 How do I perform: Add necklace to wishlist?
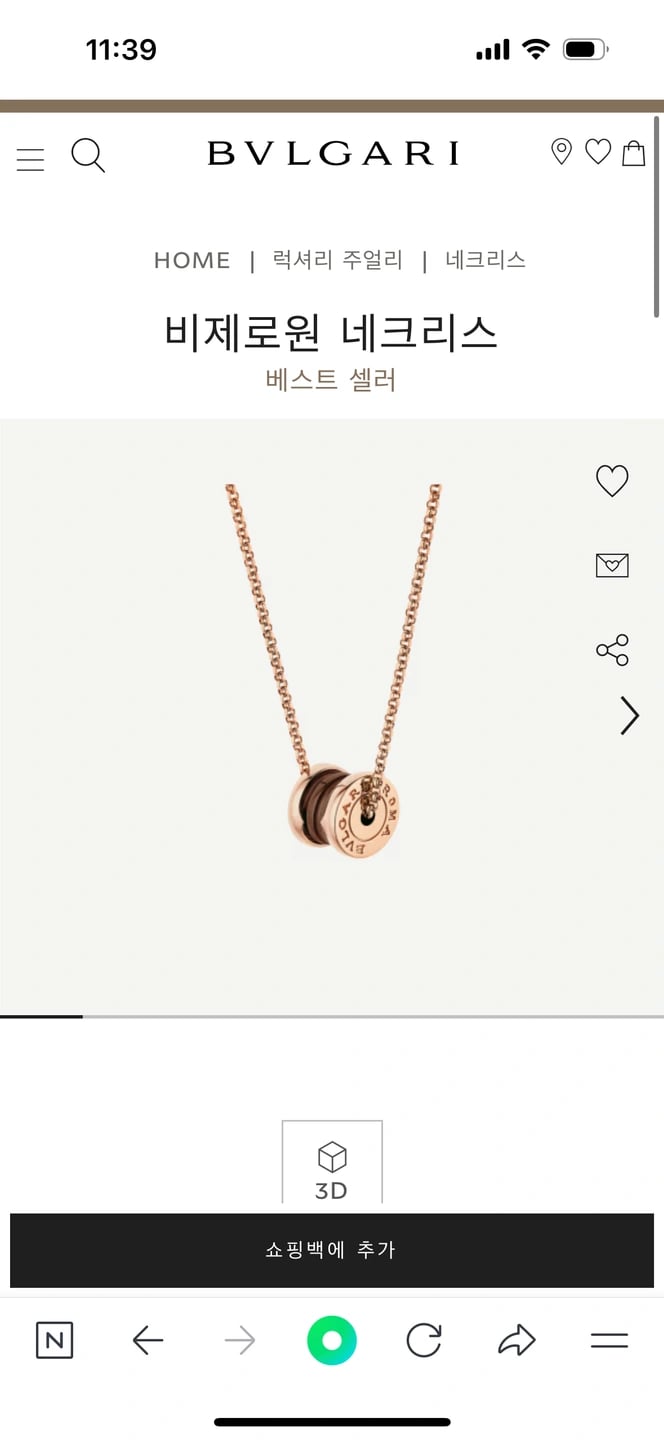(612, 481)
